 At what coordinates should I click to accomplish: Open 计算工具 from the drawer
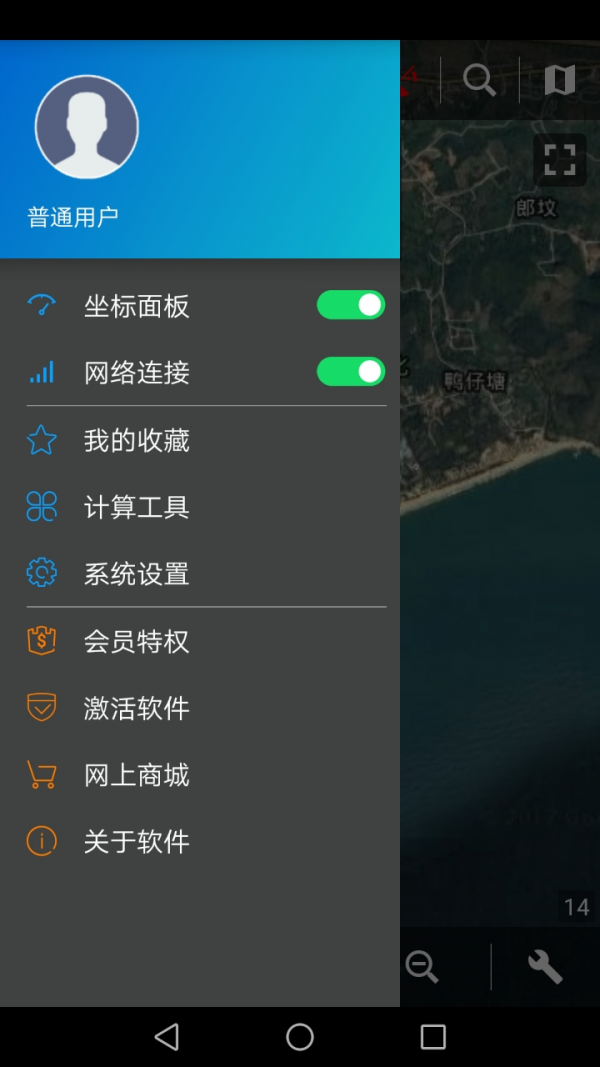137,507
